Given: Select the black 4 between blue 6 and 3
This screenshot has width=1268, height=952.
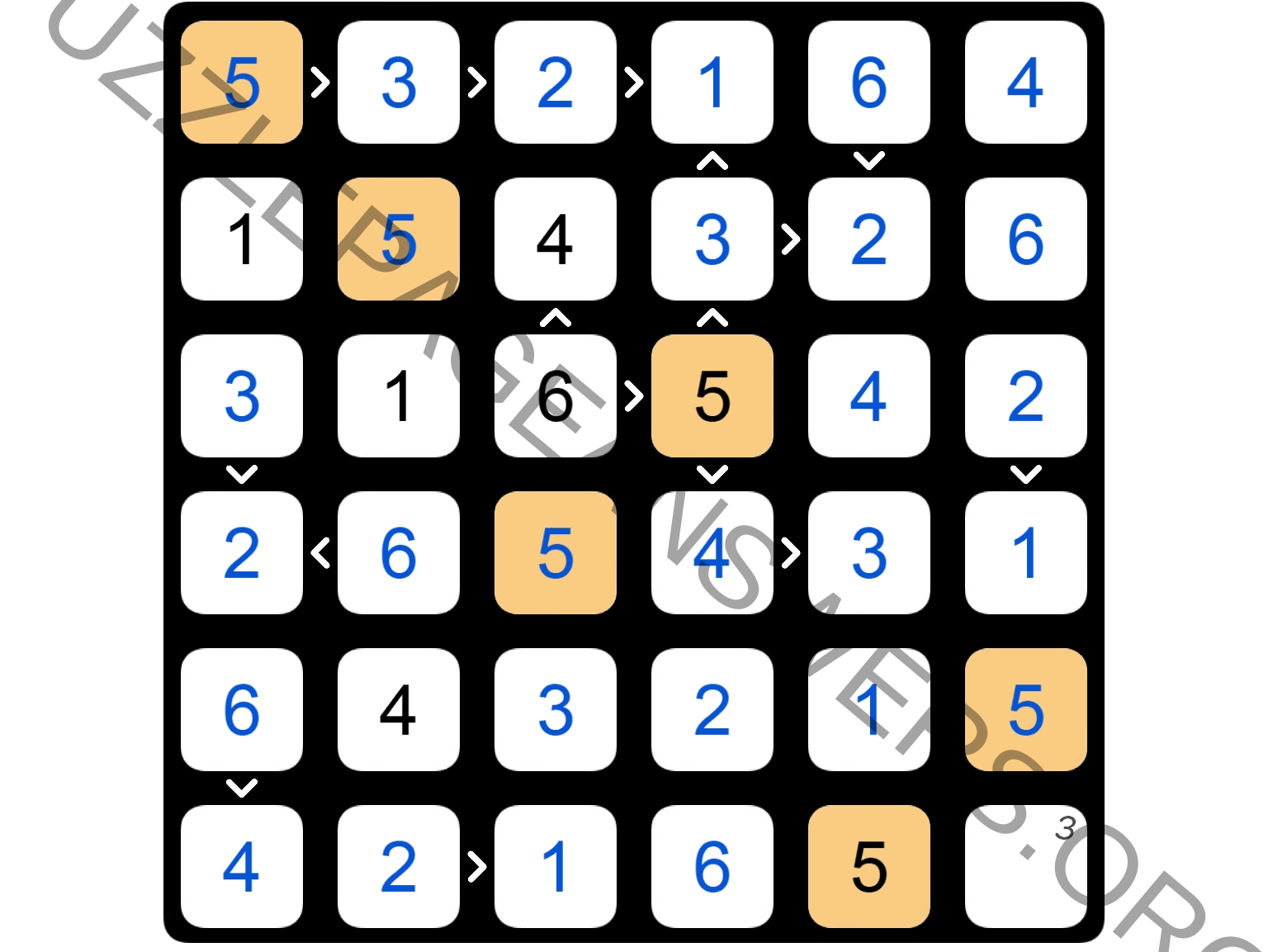Looking at the screenshot, I should pos(398,709).
